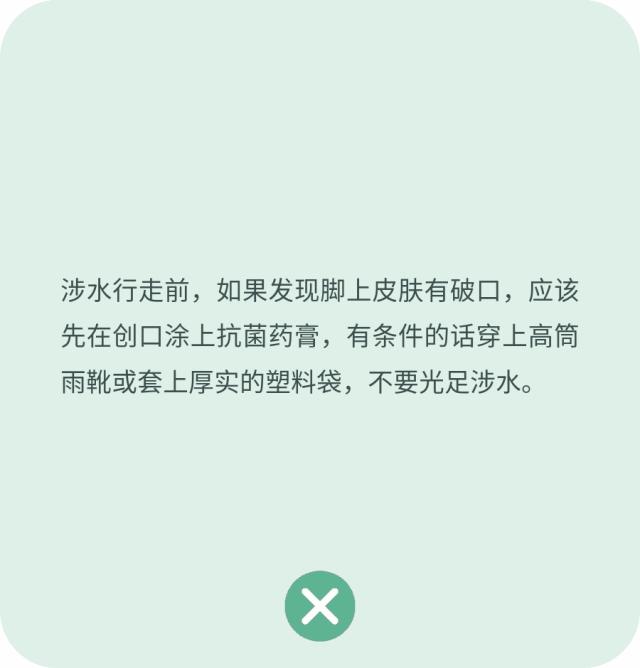Close the wading safety tip card
The height and width of the screenshot is (668, 640).
[320, 606]
